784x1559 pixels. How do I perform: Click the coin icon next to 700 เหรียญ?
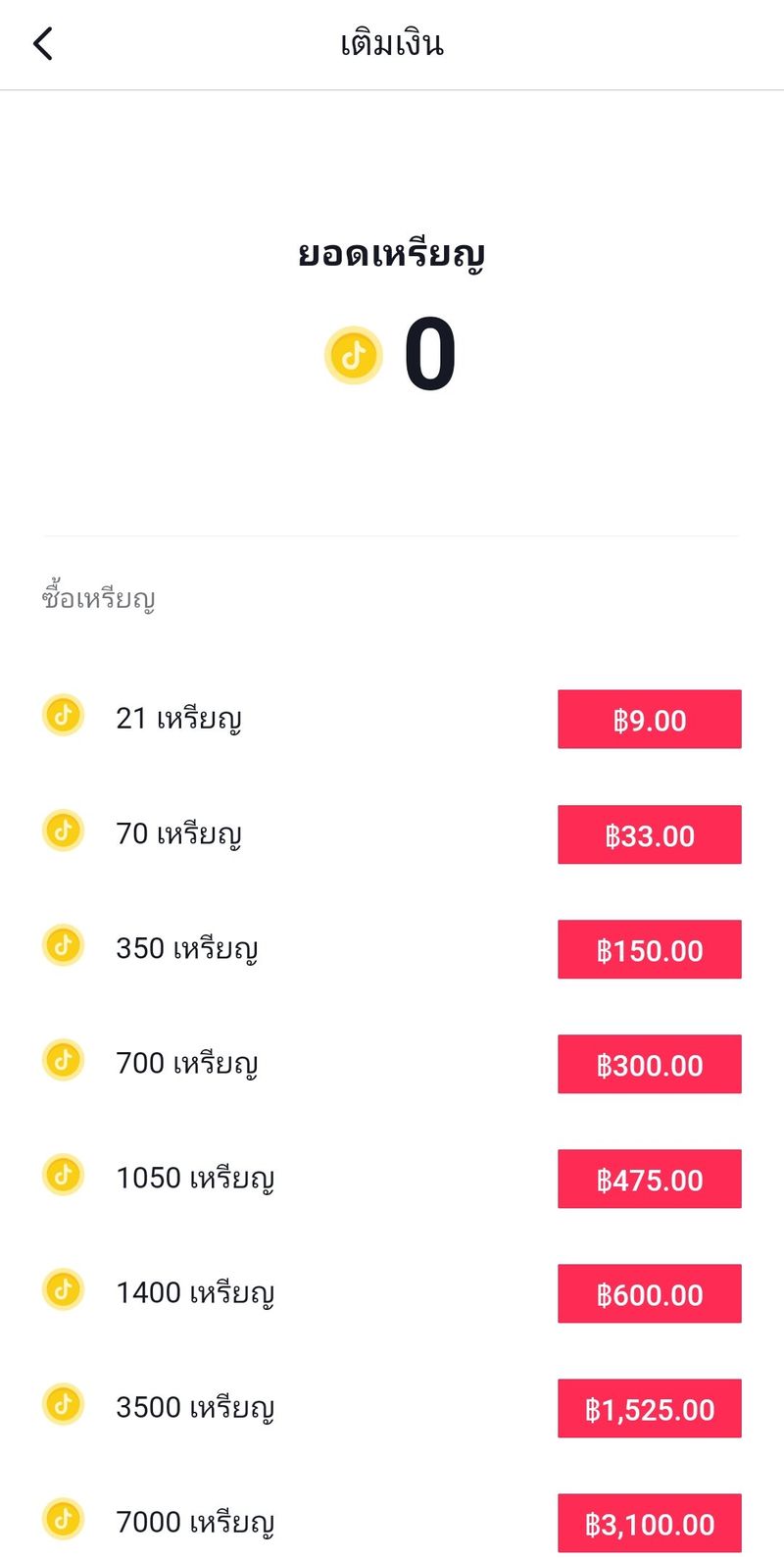(62, 1063)
